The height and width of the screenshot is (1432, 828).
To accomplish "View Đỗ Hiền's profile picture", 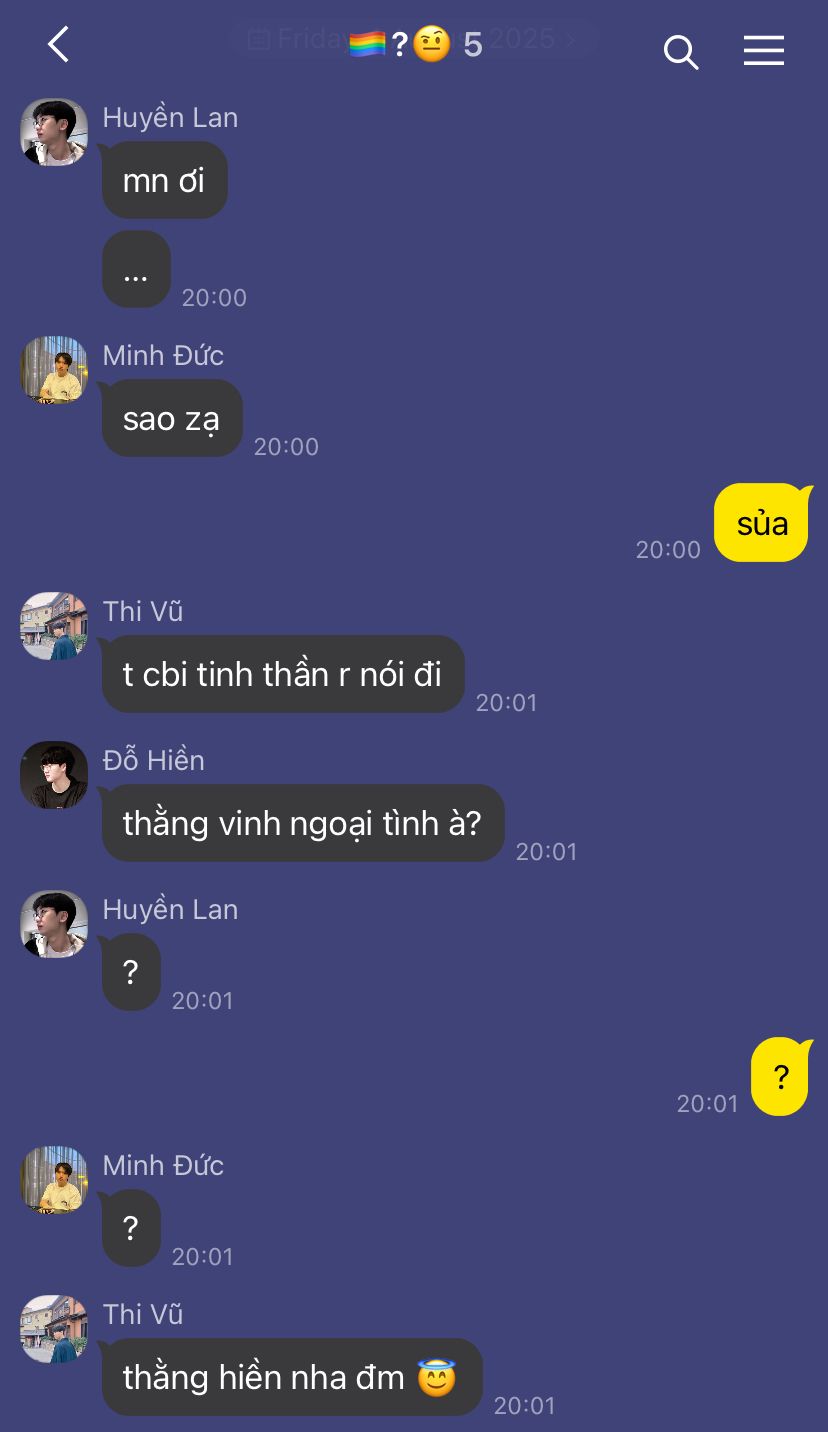I will [54, 775].
